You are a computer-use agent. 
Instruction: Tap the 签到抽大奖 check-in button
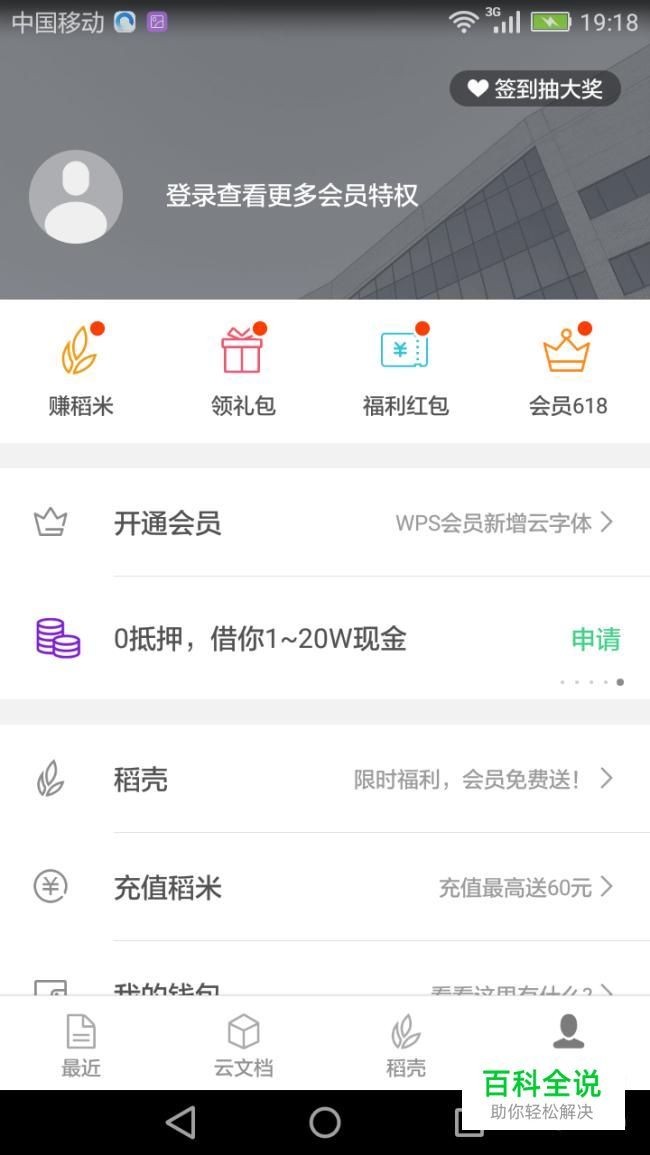[x=535, y=89]
